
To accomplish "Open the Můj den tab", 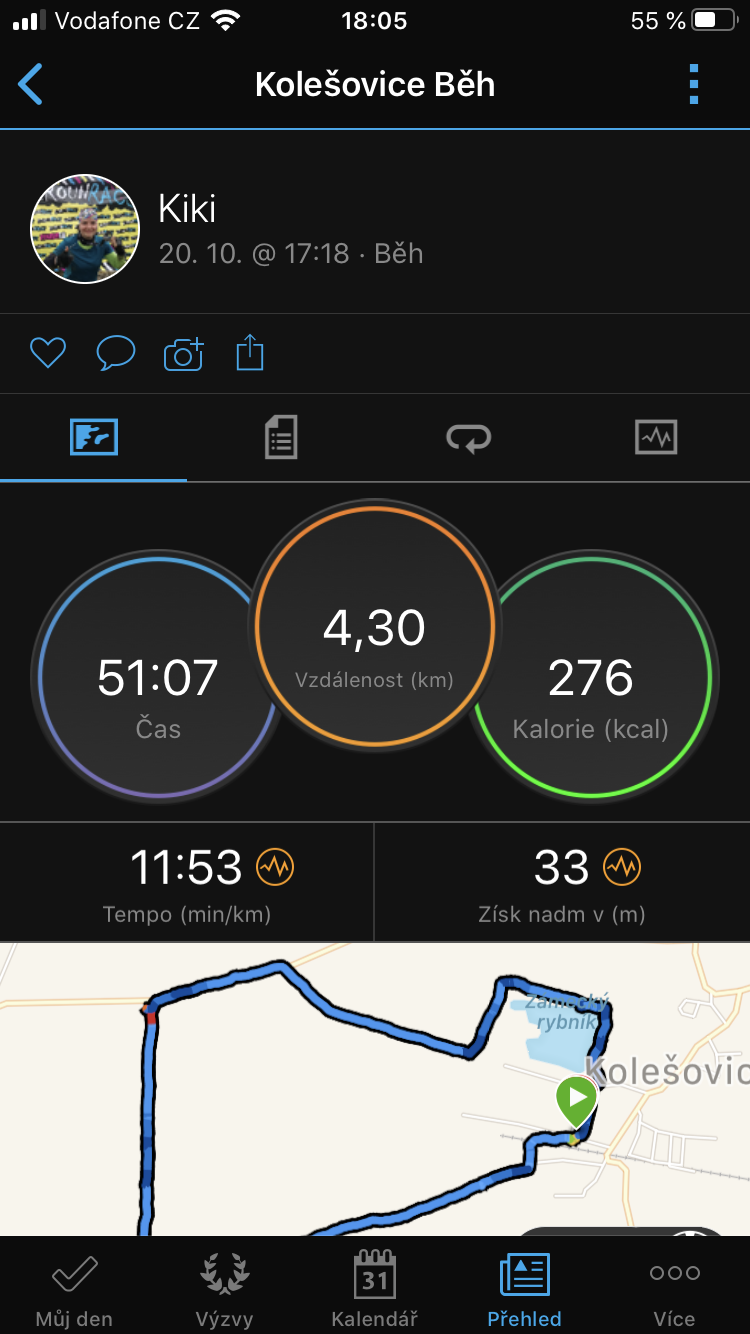I will [74, 1288].
